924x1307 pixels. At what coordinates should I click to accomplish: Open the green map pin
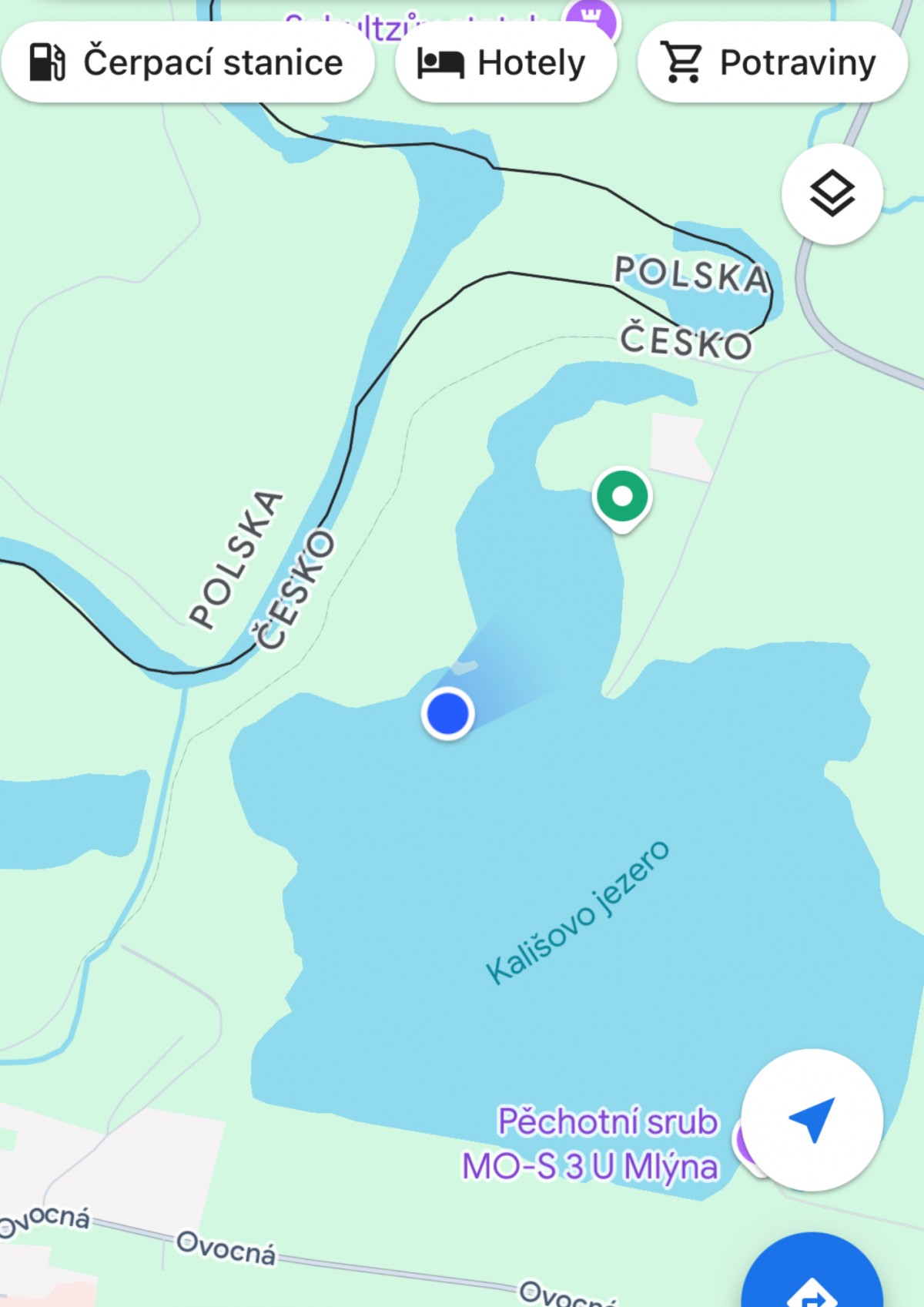pyautogui.click(x=622, y=498)
